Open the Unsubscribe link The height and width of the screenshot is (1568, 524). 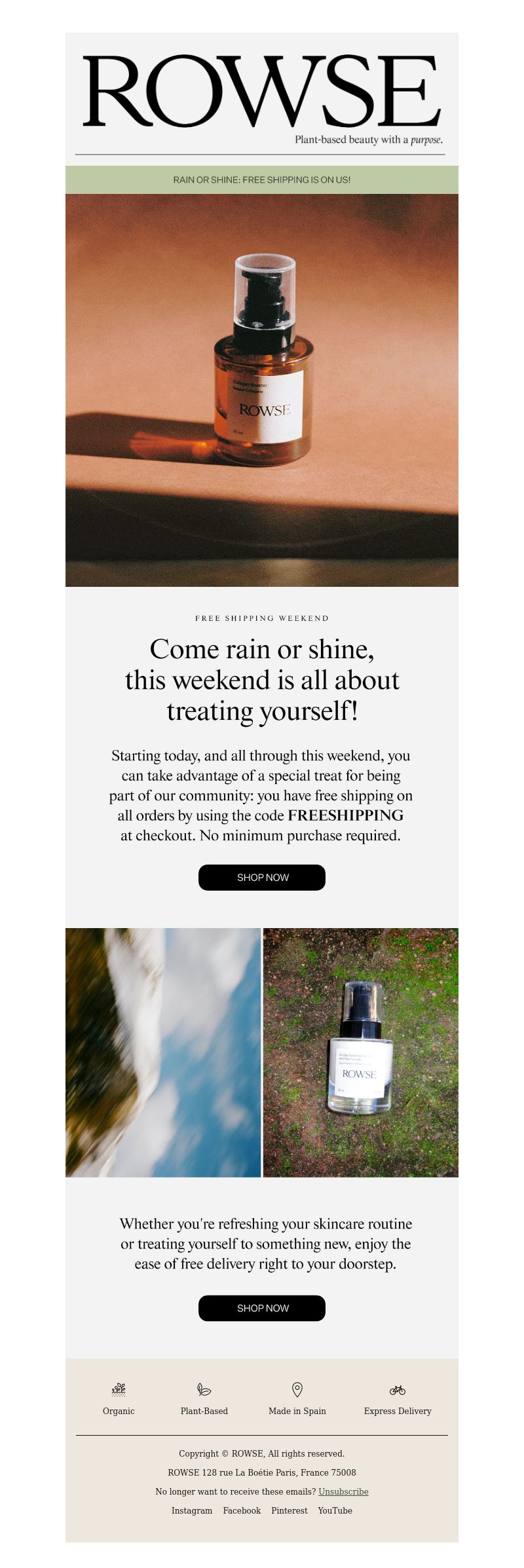(x=343, y=1491)
